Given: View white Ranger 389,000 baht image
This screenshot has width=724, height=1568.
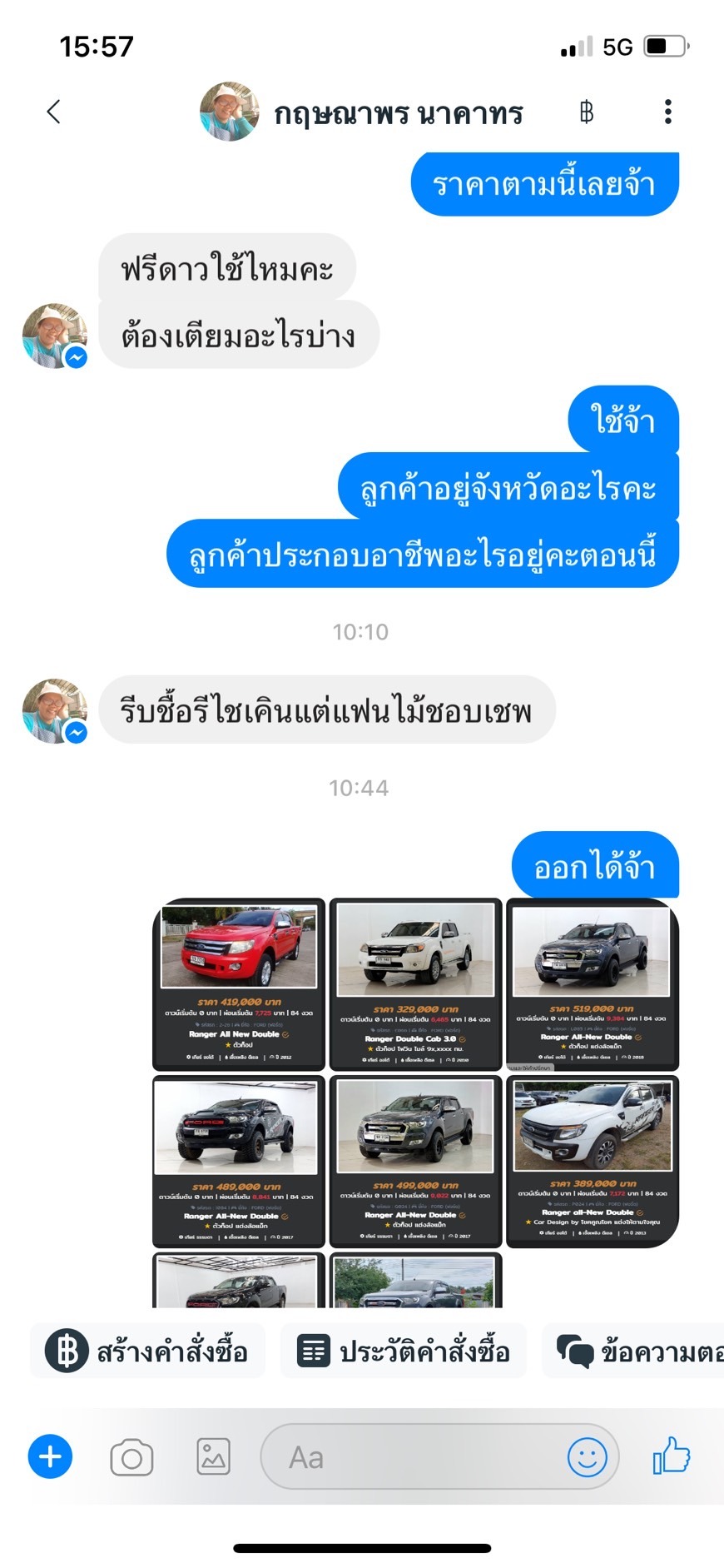Looking at the screenshot, I should 593,1162.
